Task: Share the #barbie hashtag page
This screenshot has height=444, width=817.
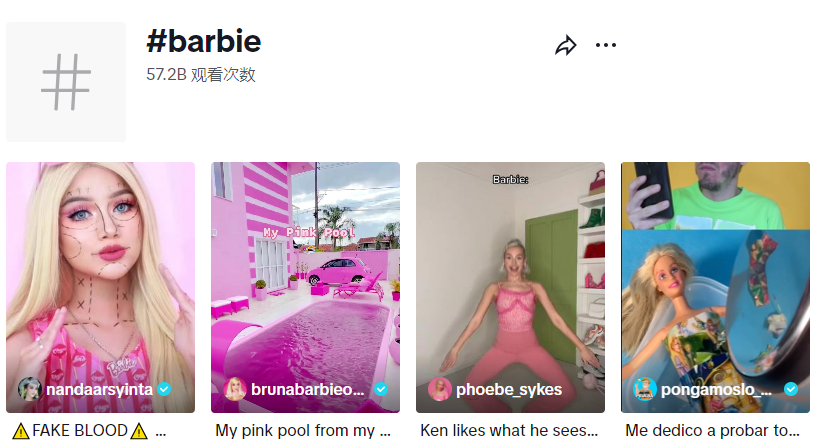Action: tap(566, 45)
